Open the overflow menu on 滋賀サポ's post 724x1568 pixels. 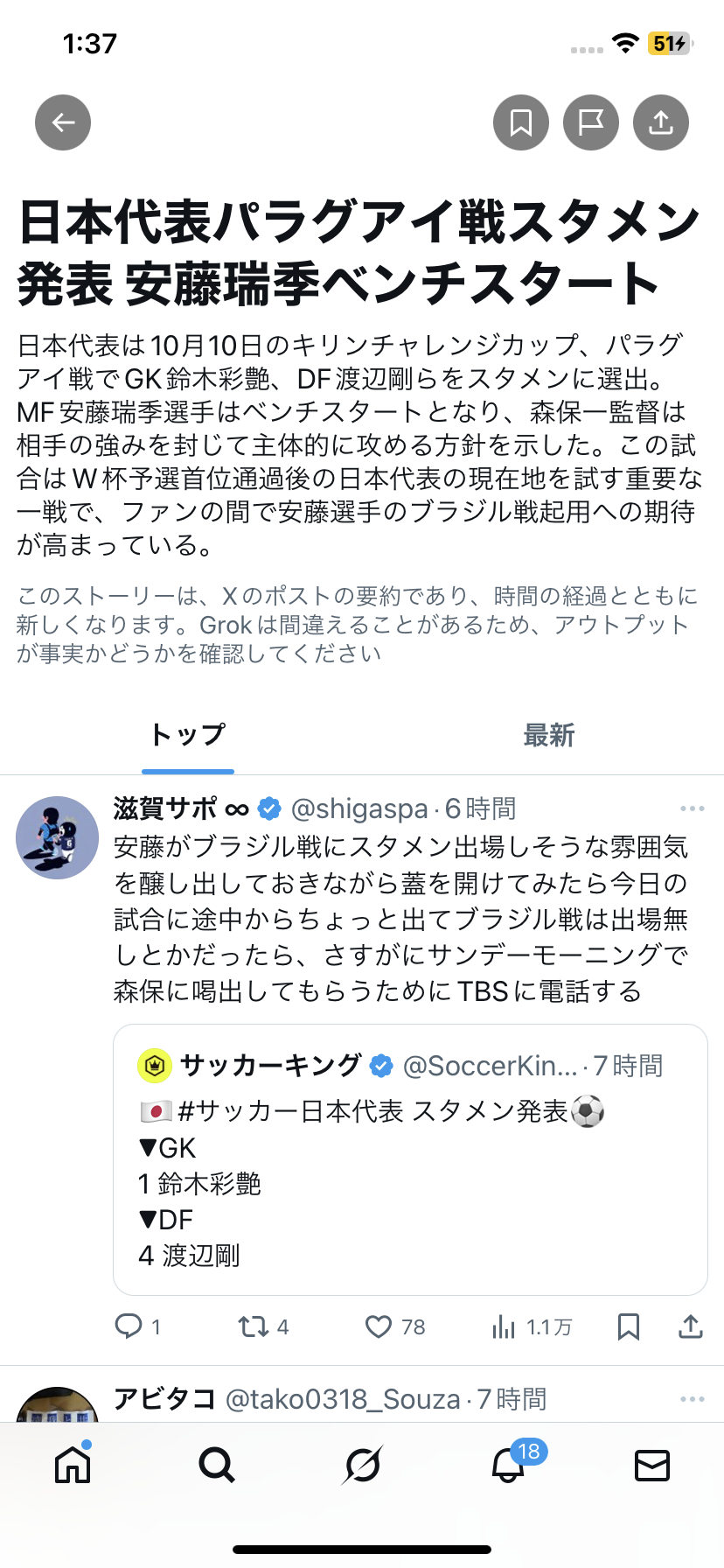[x=692, y=808]
